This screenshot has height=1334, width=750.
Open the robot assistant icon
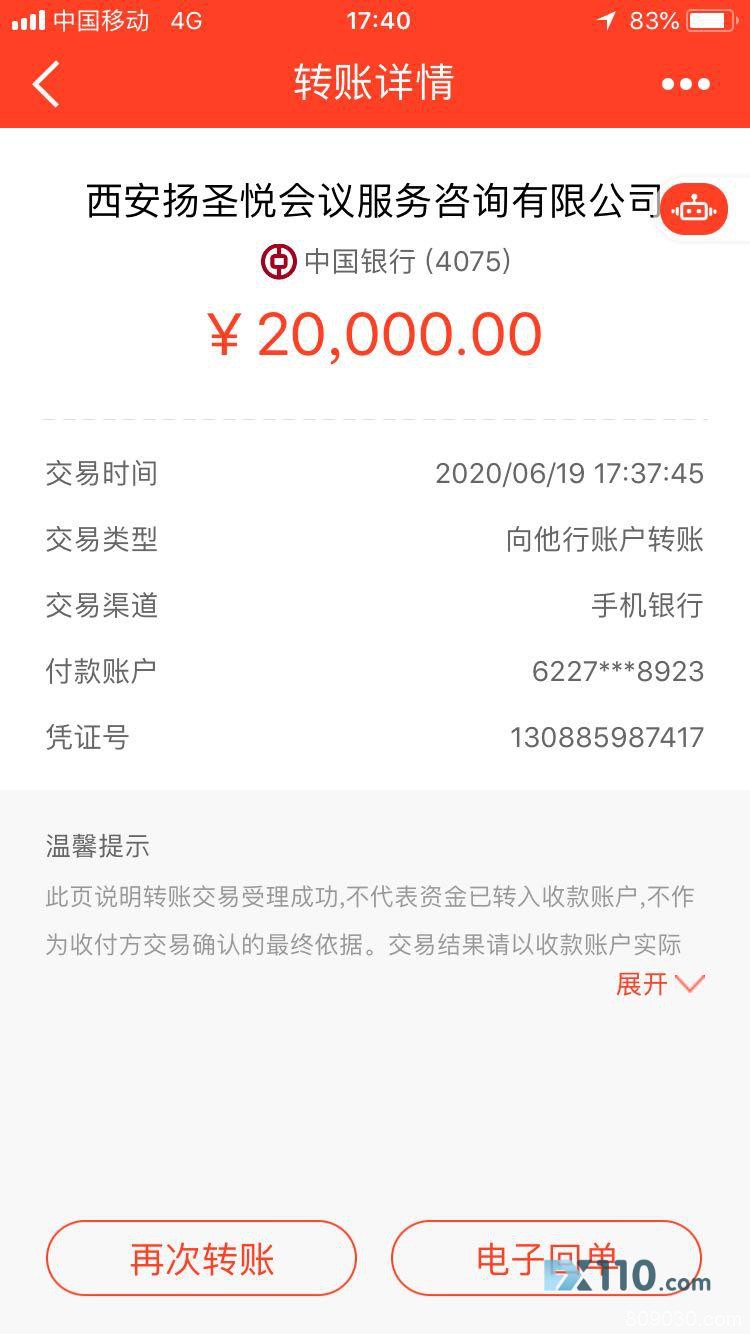(x=694, y=210)
